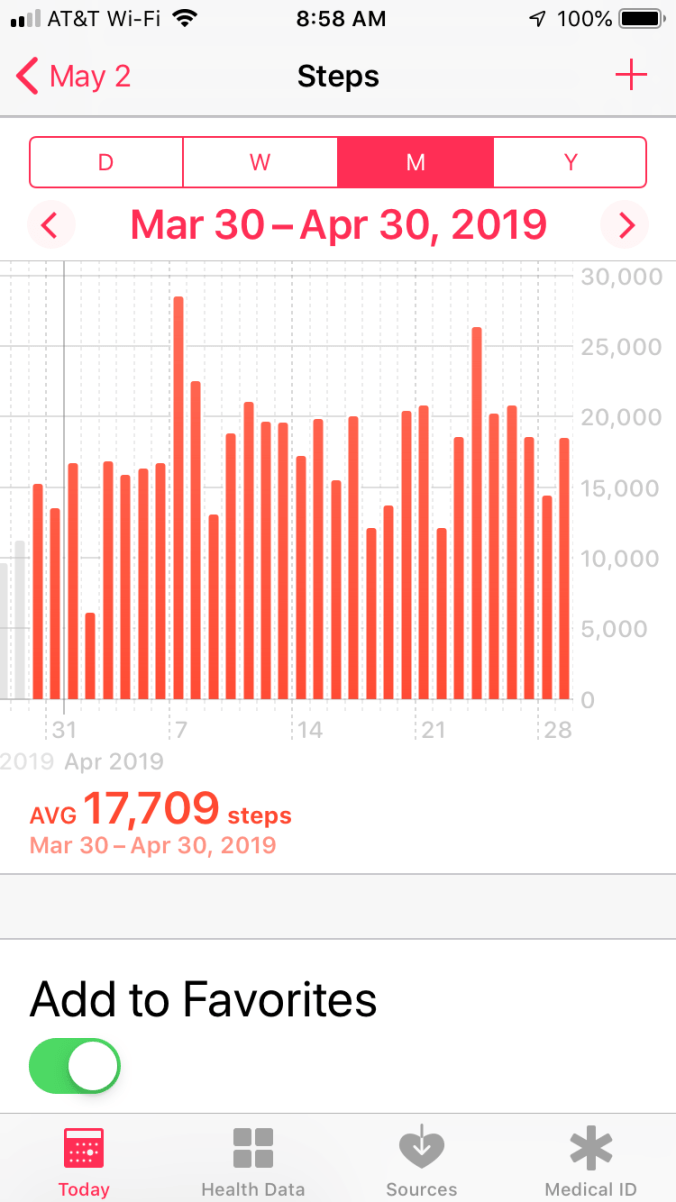Switch to the Health Data tab

coord(253,1161)
